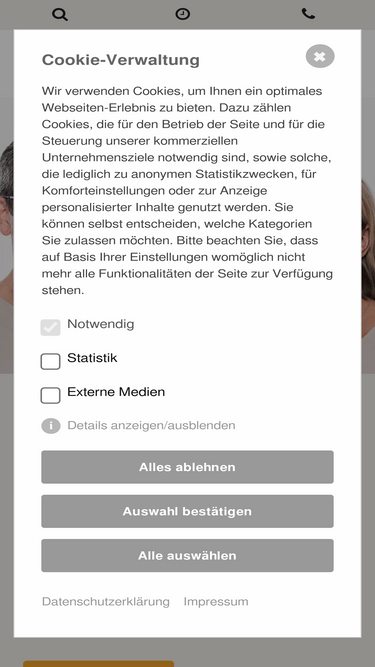Tap the phone call icon
Image resolution: width=375 pixels, height=667 pixels.
(308, 14)
